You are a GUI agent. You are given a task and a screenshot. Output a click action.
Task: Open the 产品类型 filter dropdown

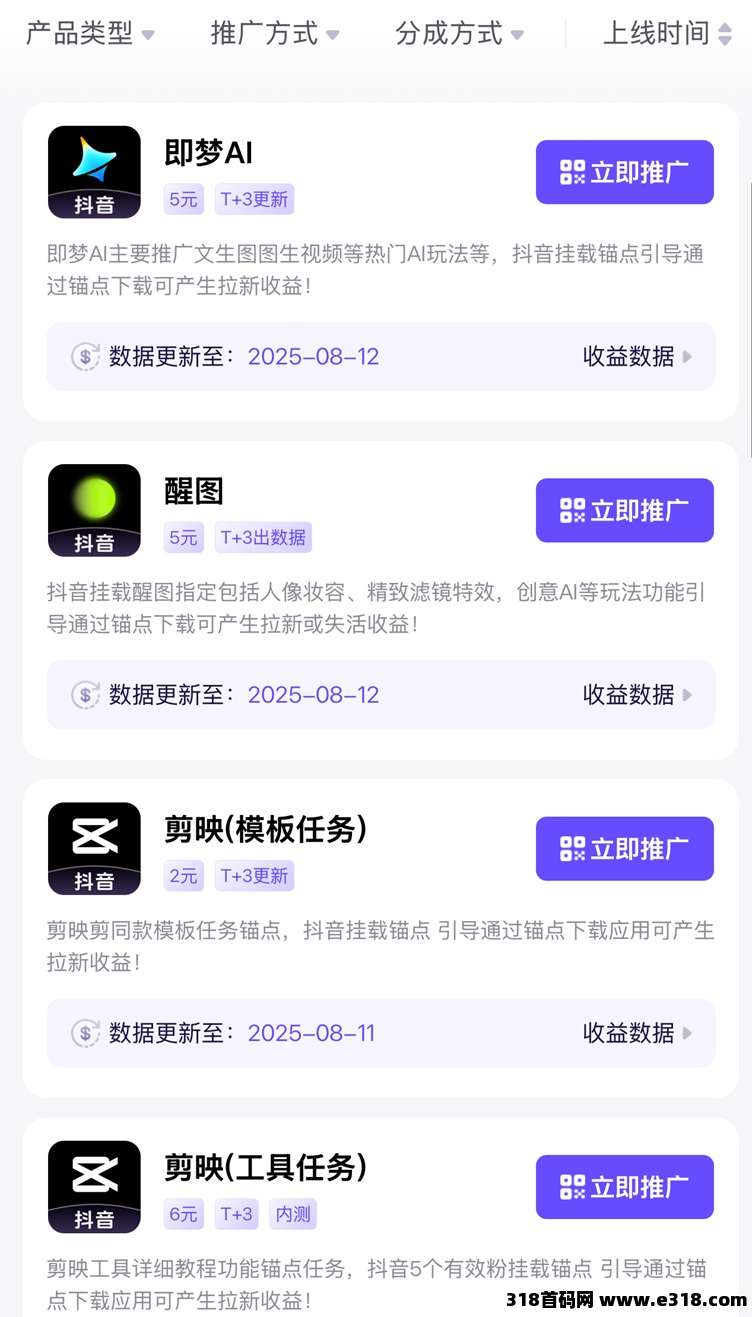point(91,32)
